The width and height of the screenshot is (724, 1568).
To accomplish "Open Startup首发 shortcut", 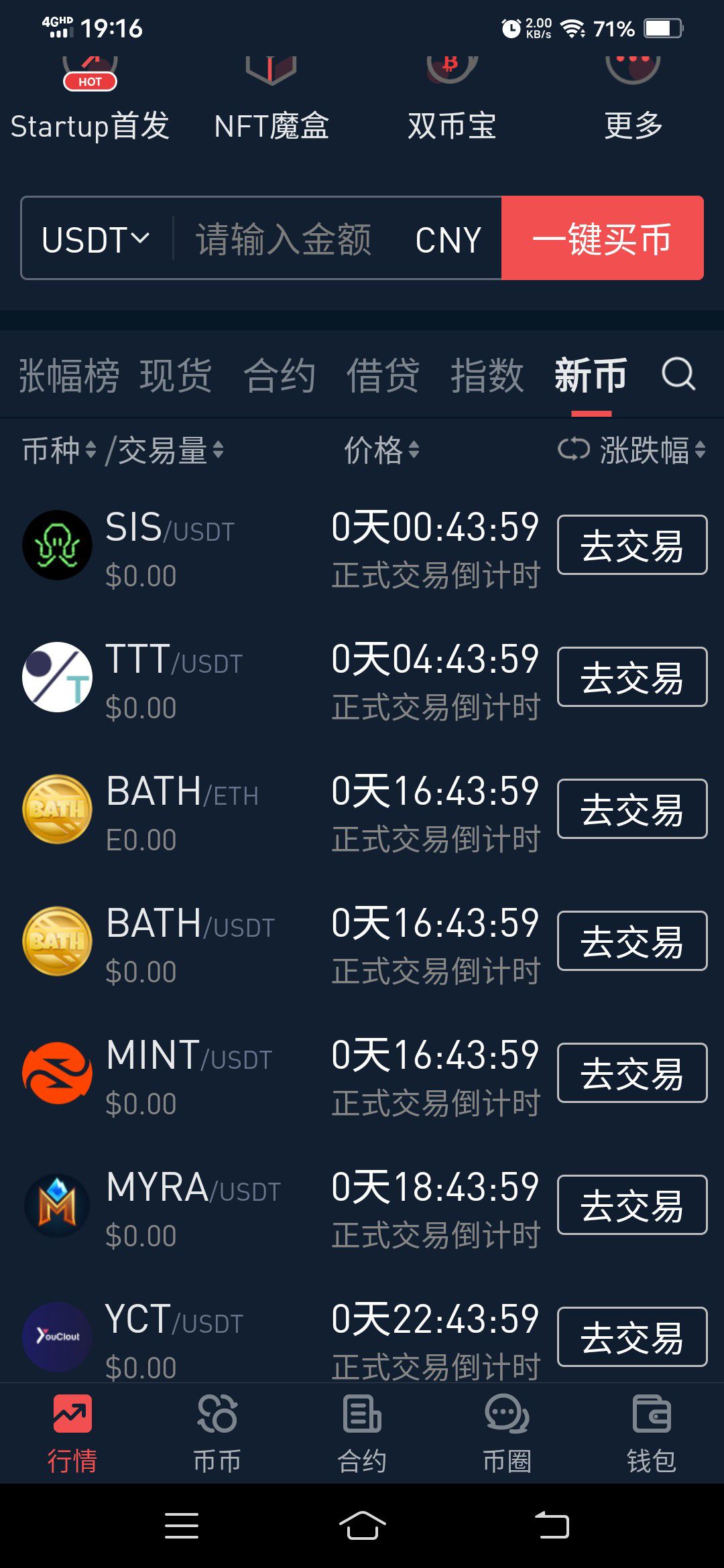I will click(90, 101).
